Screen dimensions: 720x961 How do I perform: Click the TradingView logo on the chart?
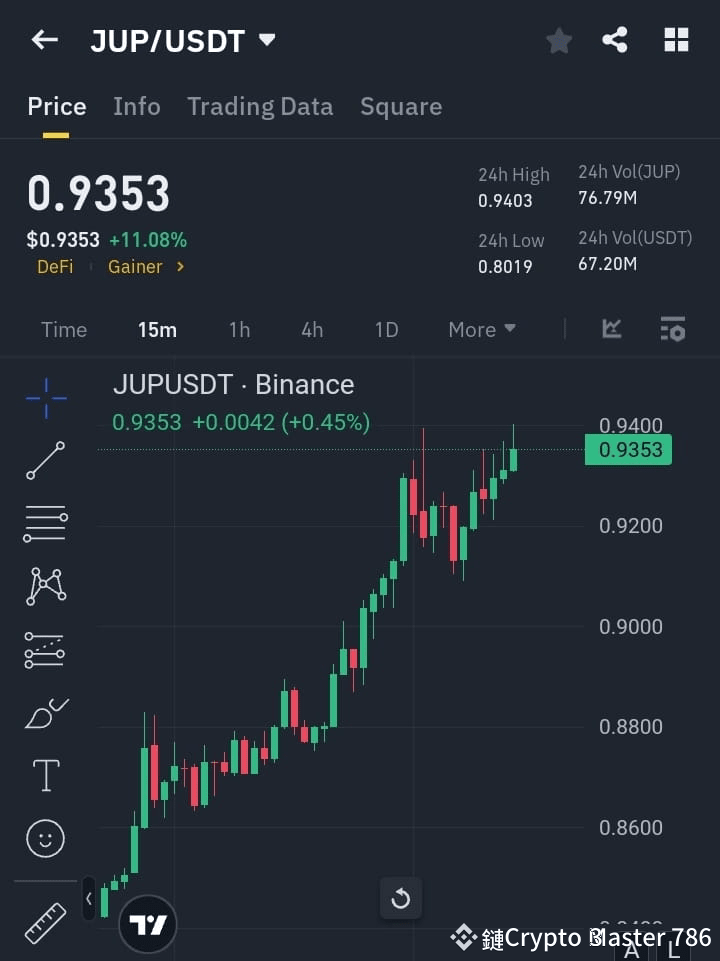[x=148, y=922]
